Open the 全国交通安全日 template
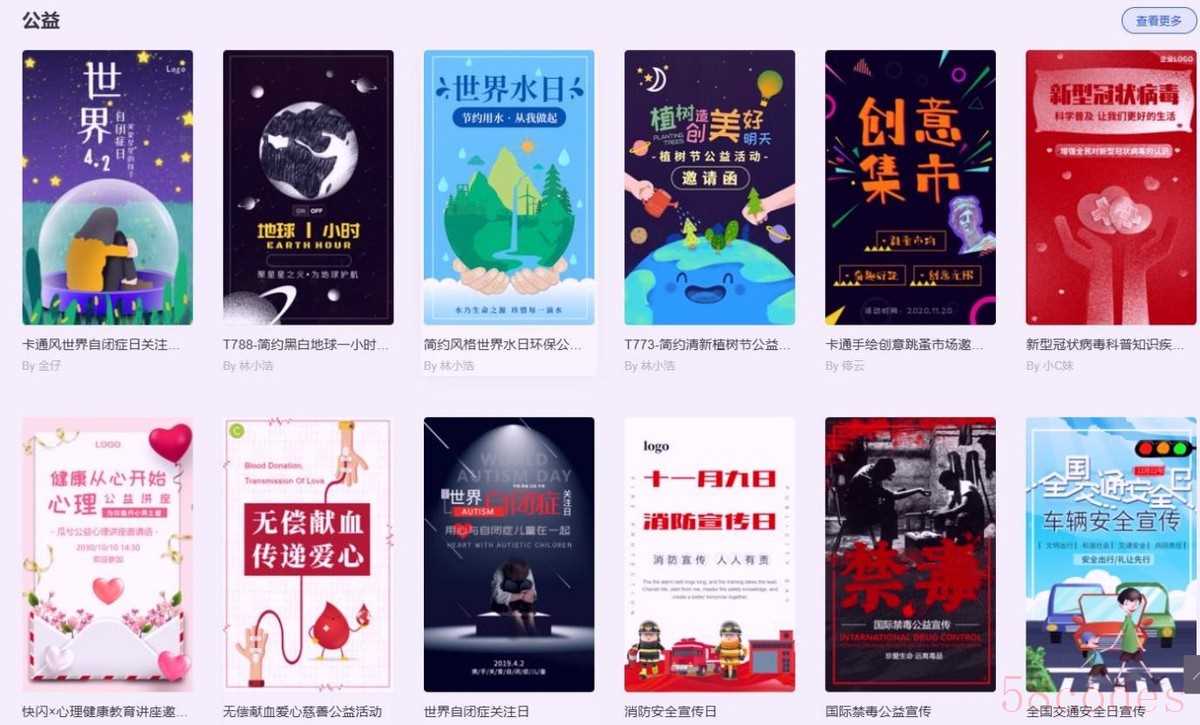 [1111, 554]
